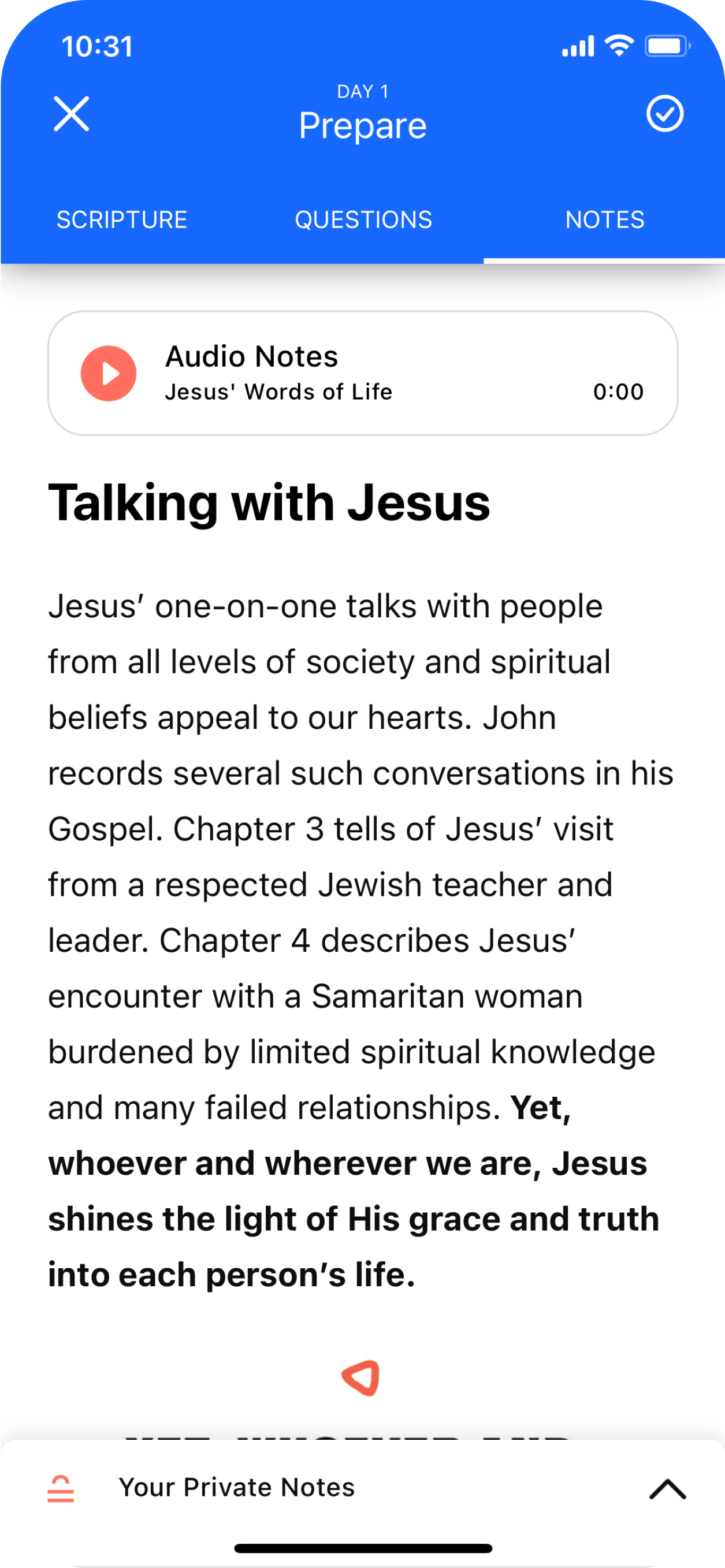Select the Notes tab
This screenshot has height=1568, width=725.
[604, 219]
